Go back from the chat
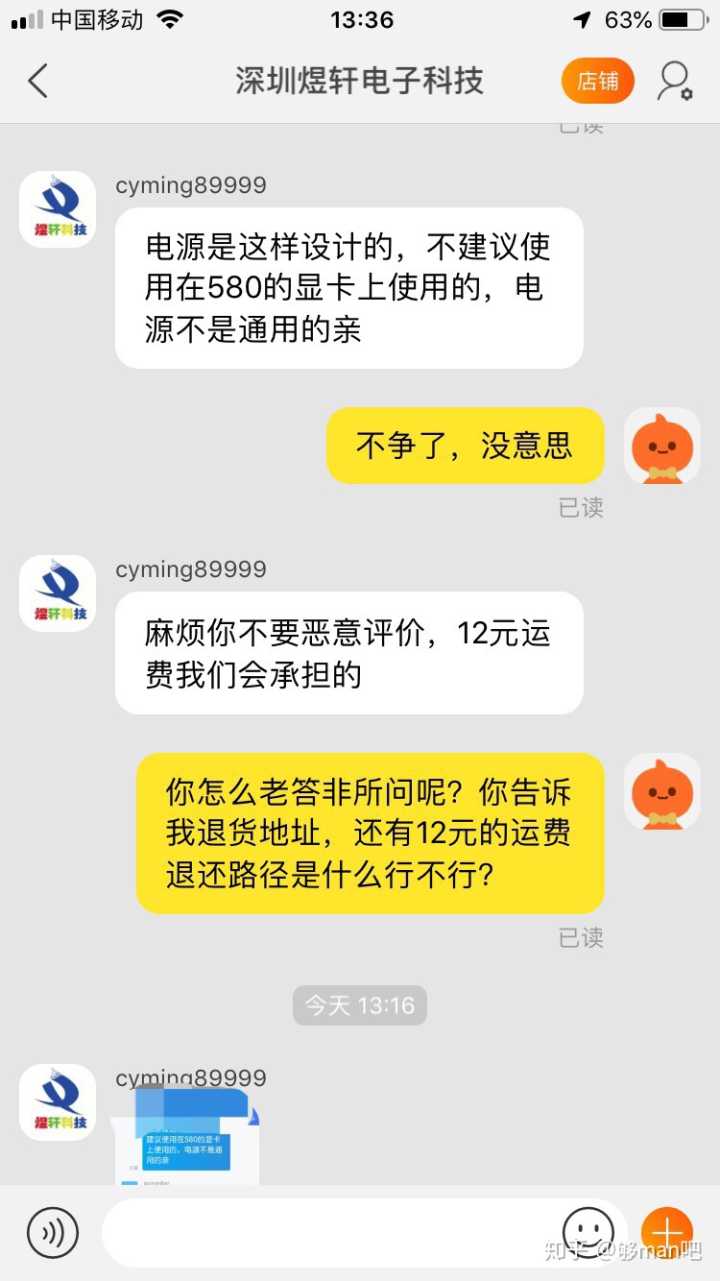Viewport: 720px width, 1281px height. point(38,81)
